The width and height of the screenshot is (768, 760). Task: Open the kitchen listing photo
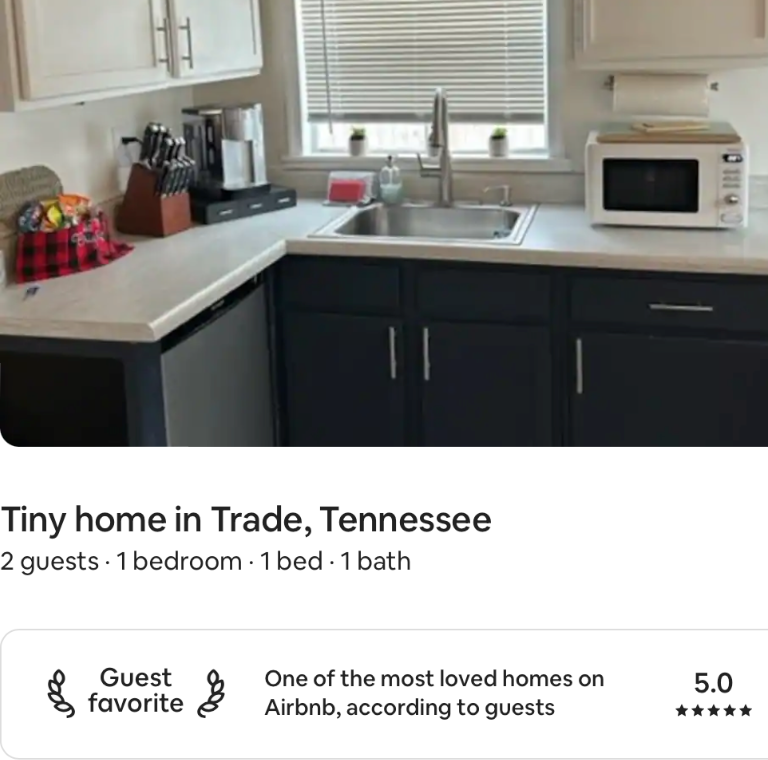pyautogui.click(x=384, y=223)
